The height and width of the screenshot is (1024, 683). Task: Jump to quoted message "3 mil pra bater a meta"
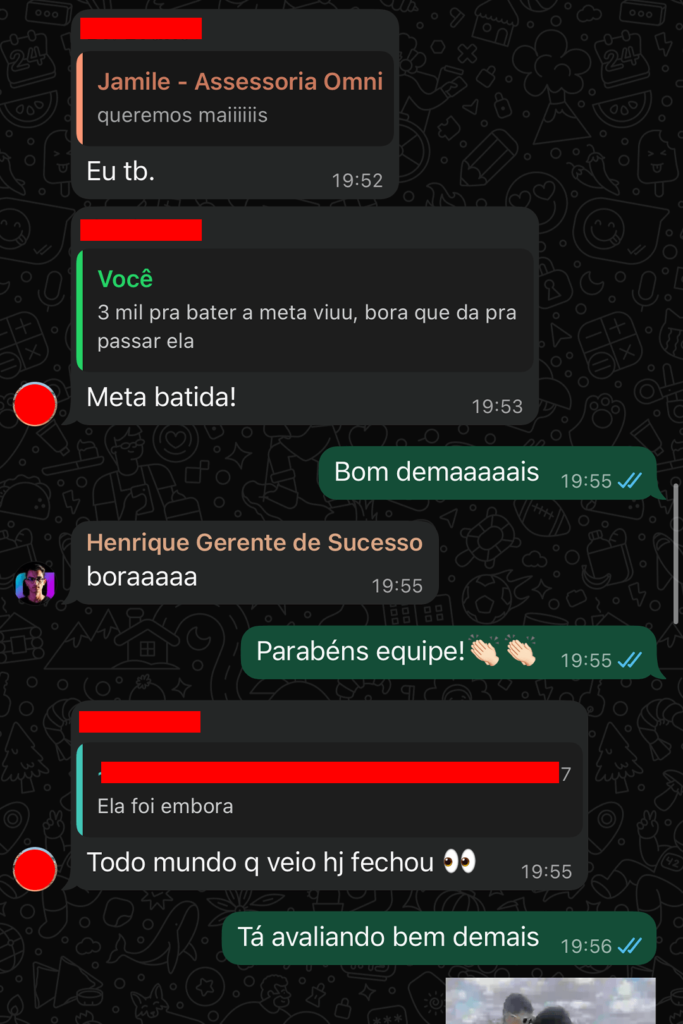click(x=305, y=310)
